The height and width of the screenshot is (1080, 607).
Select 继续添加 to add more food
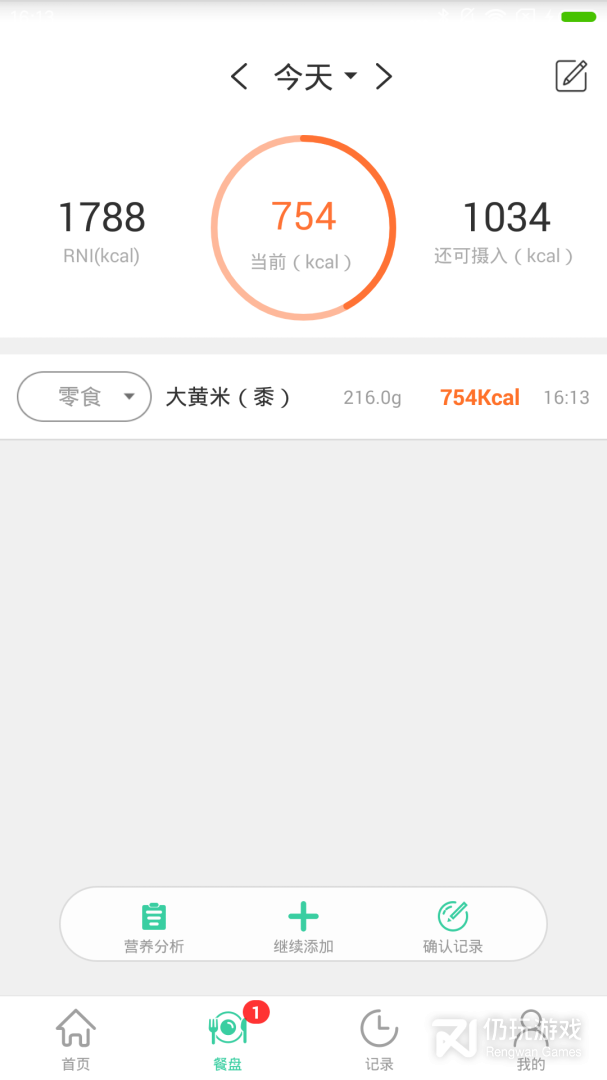click(303, 927)
